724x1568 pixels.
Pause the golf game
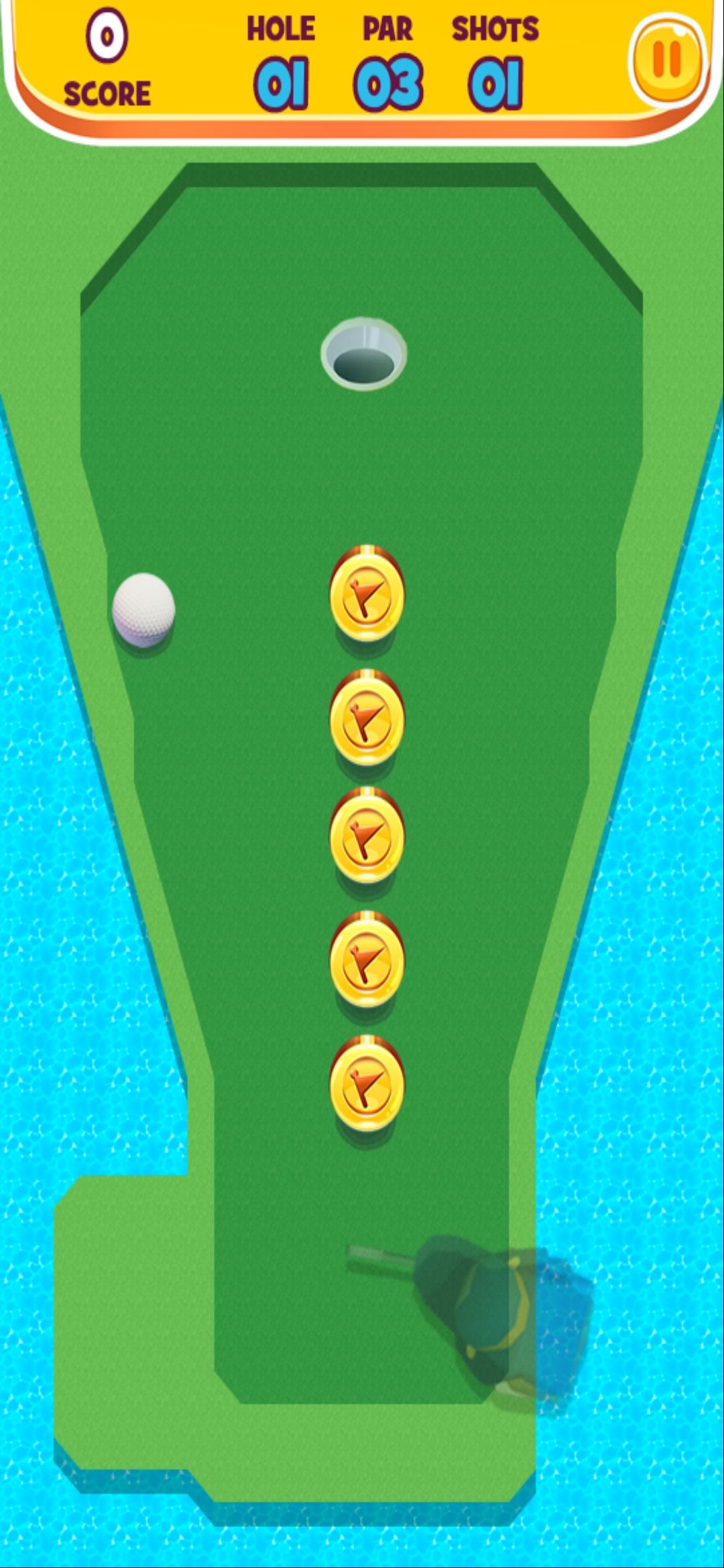coord(666,60)
